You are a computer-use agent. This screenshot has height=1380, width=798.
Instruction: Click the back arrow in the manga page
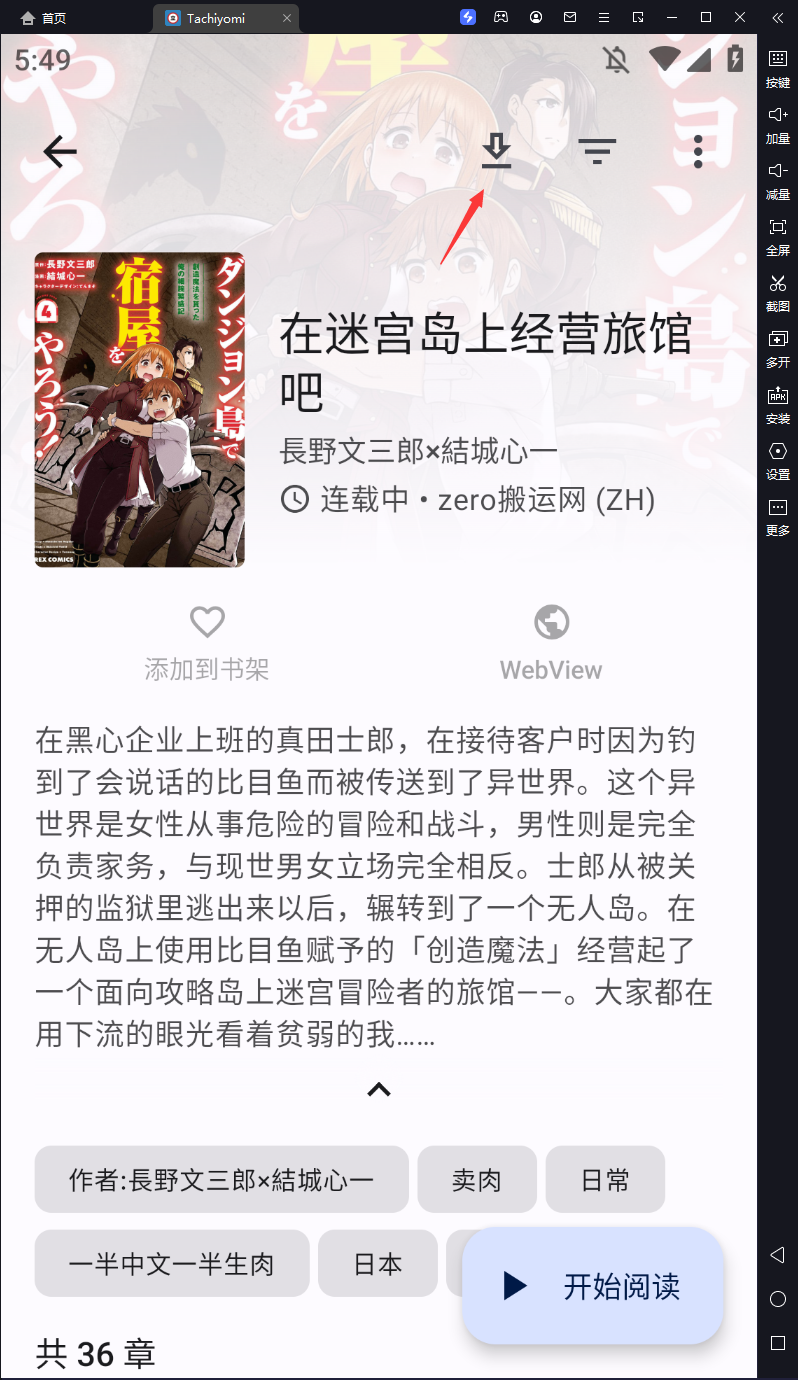pyautogui.click(x=59, y=151)
